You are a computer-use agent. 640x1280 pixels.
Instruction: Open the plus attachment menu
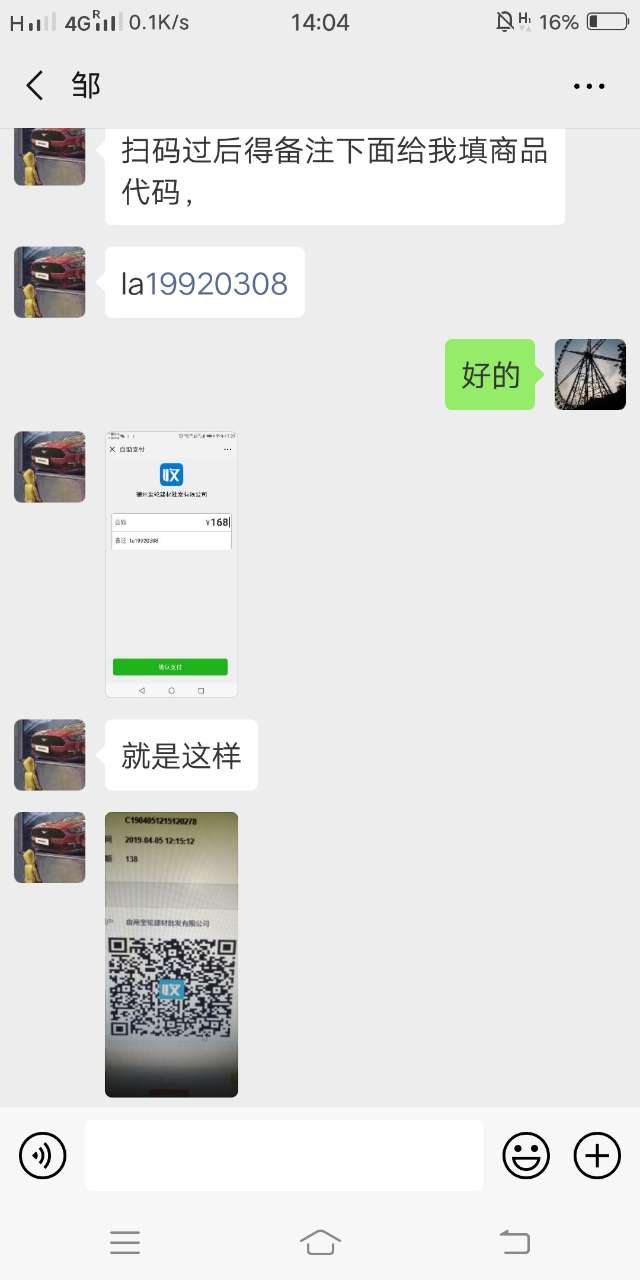pyautogui.click(x=597, y=1156)
